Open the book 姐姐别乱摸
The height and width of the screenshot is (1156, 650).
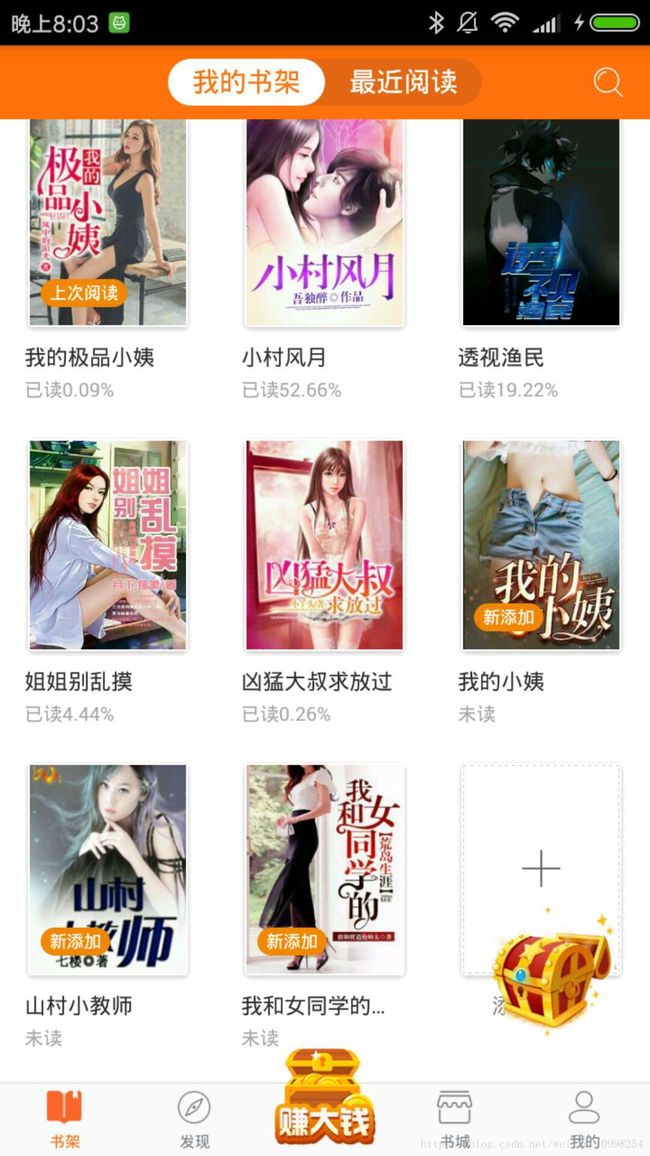108,546
